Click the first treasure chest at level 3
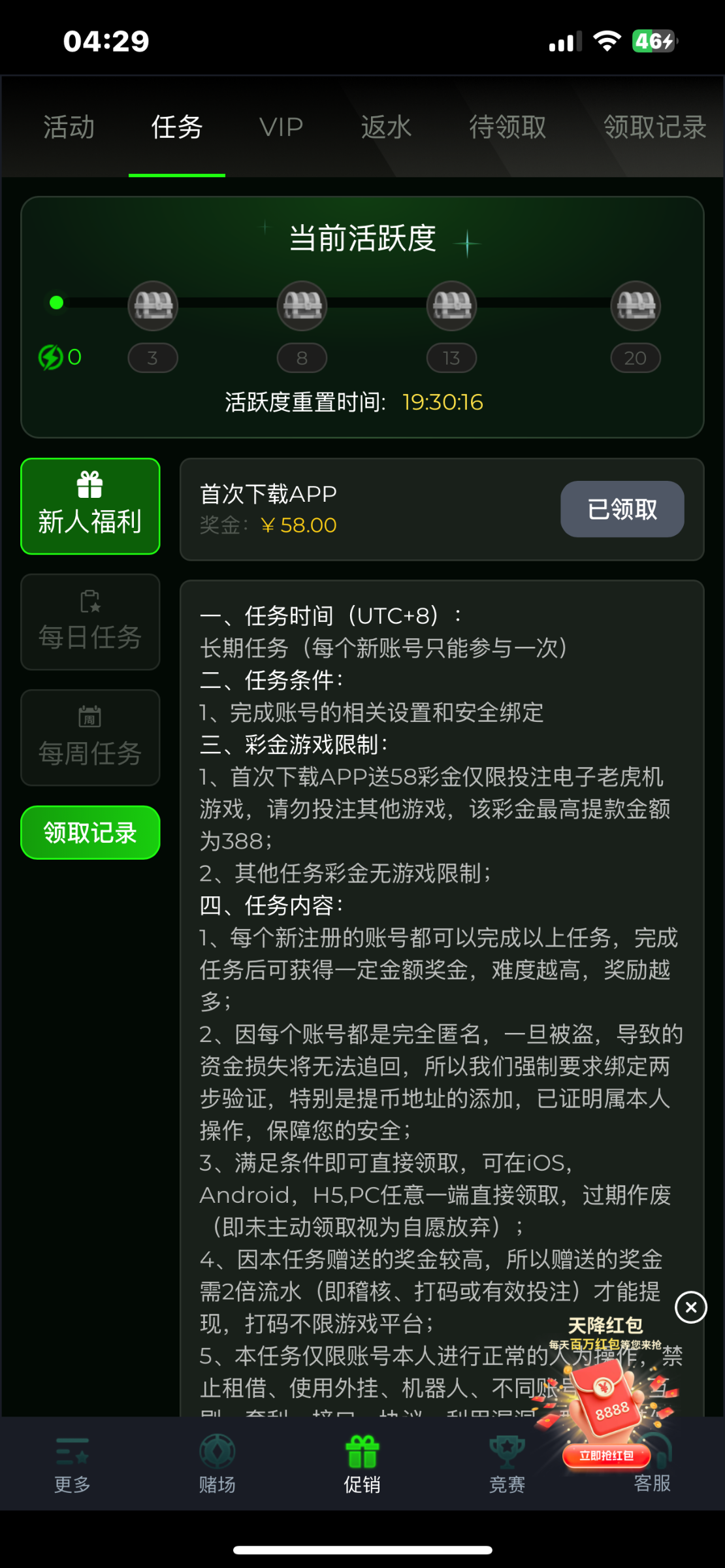The image size is (725, 1568). 152,306
